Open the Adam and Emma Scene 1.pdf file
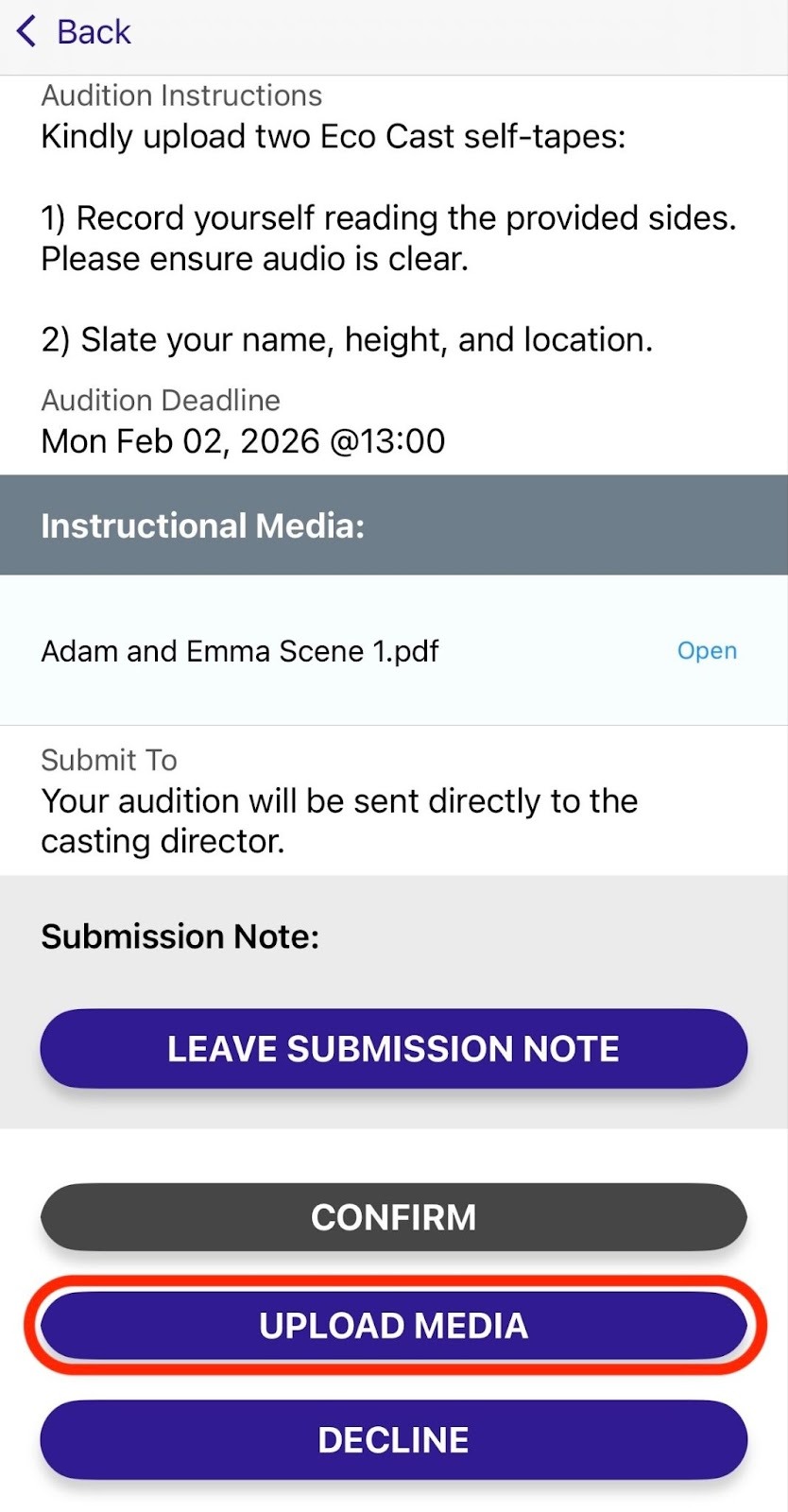Screen dimensions: 788x1512 [x=706, y=651]
